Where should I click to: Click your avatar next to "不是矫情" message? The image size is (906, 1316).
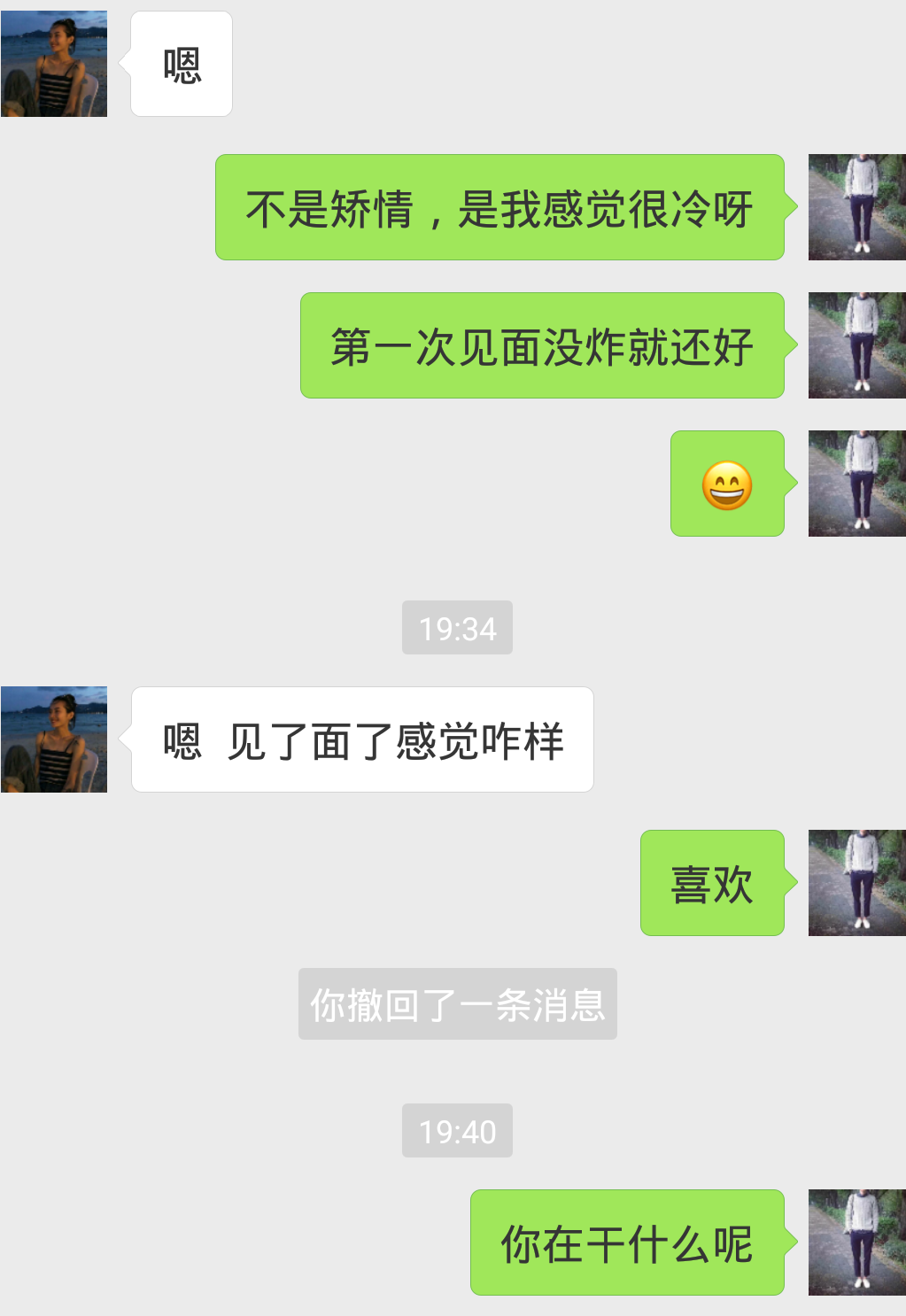point(856,205)
